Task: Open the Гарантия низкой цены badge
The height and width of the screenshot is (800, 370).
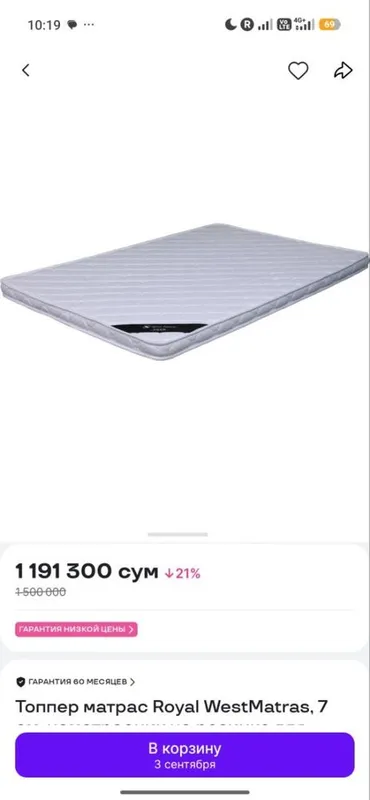Action: tap(76, 629)
